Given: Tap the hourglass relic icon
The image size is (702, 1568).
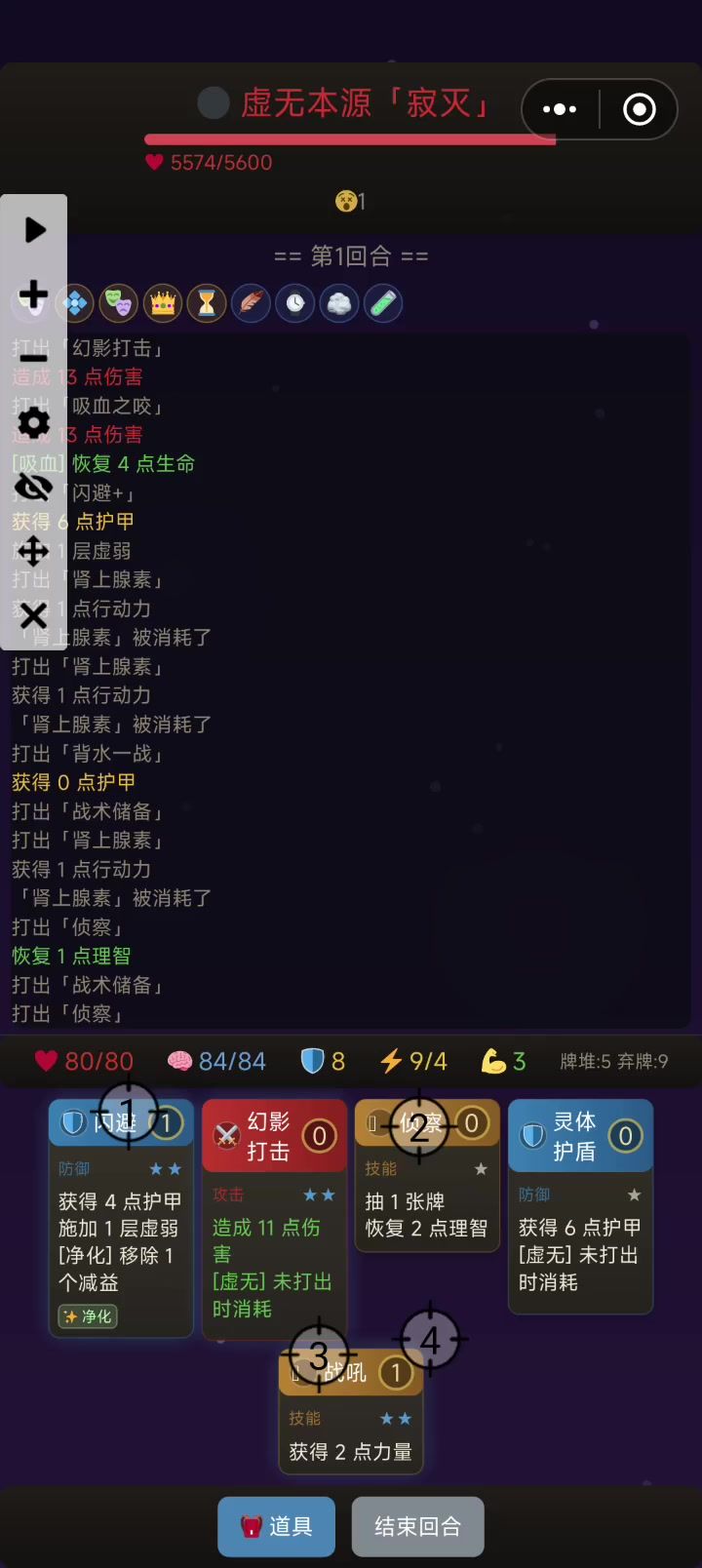Looking at the screenshot, I should [207, 303].
